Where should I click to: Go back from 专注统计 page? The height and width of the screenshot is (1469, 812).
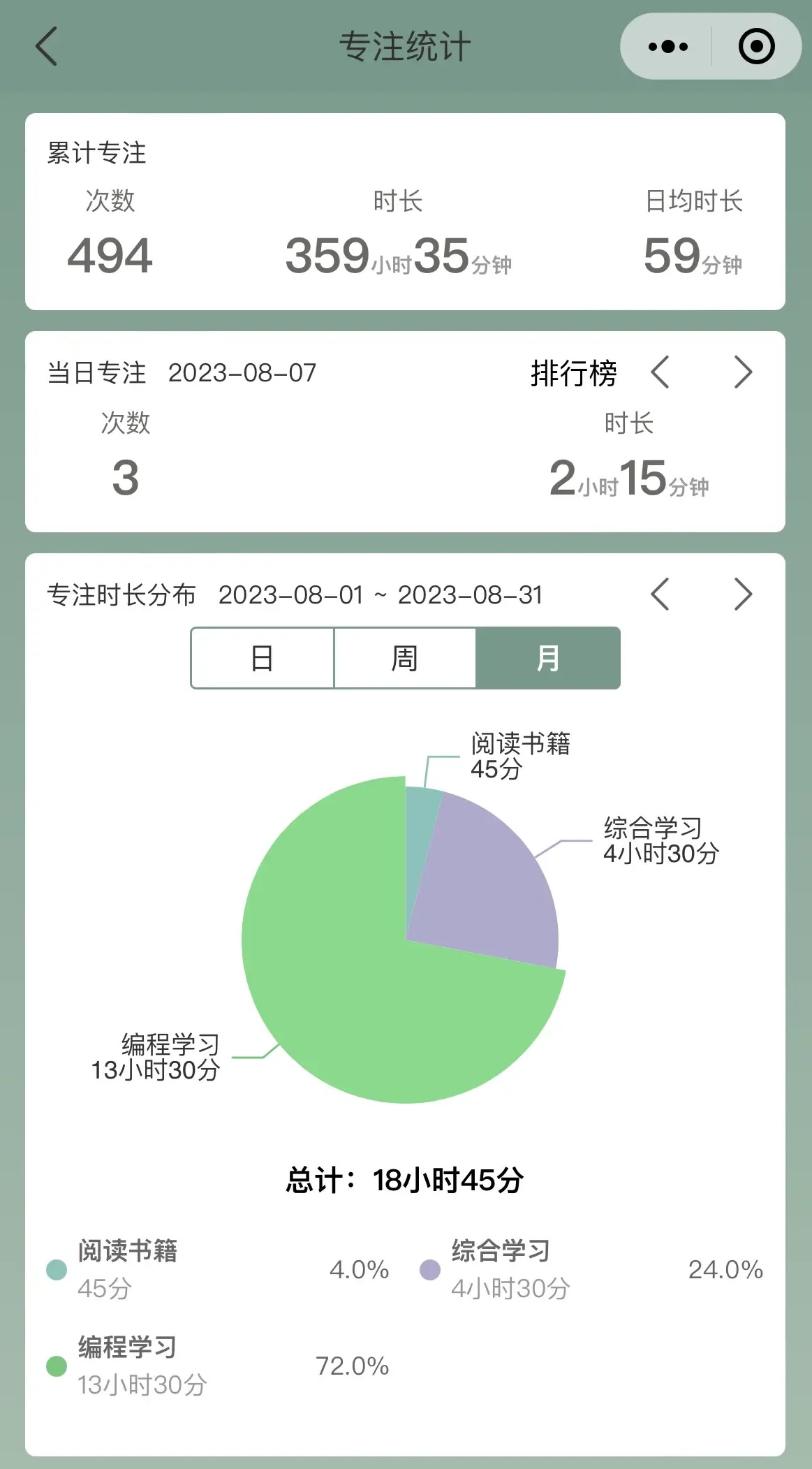point(46,47)
